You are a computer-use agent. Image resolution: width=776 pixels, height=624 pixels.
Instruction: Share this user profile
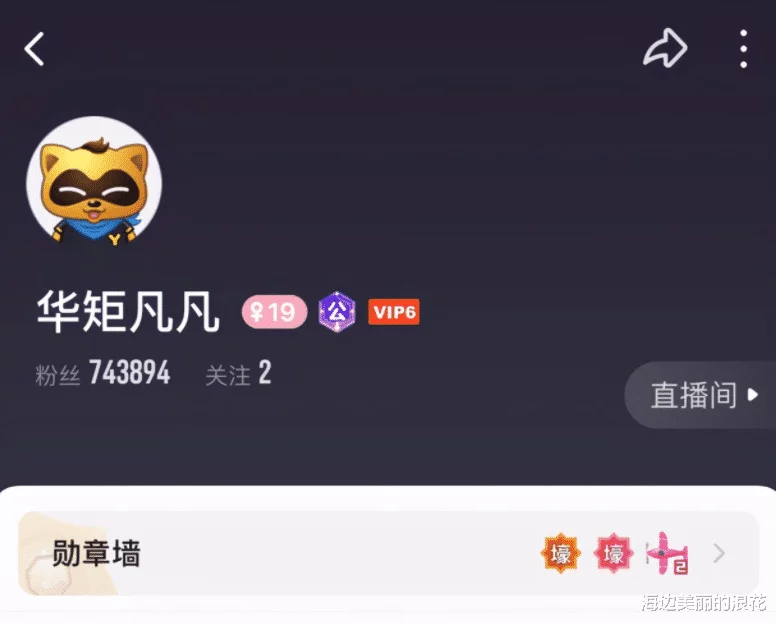[665, 48]
